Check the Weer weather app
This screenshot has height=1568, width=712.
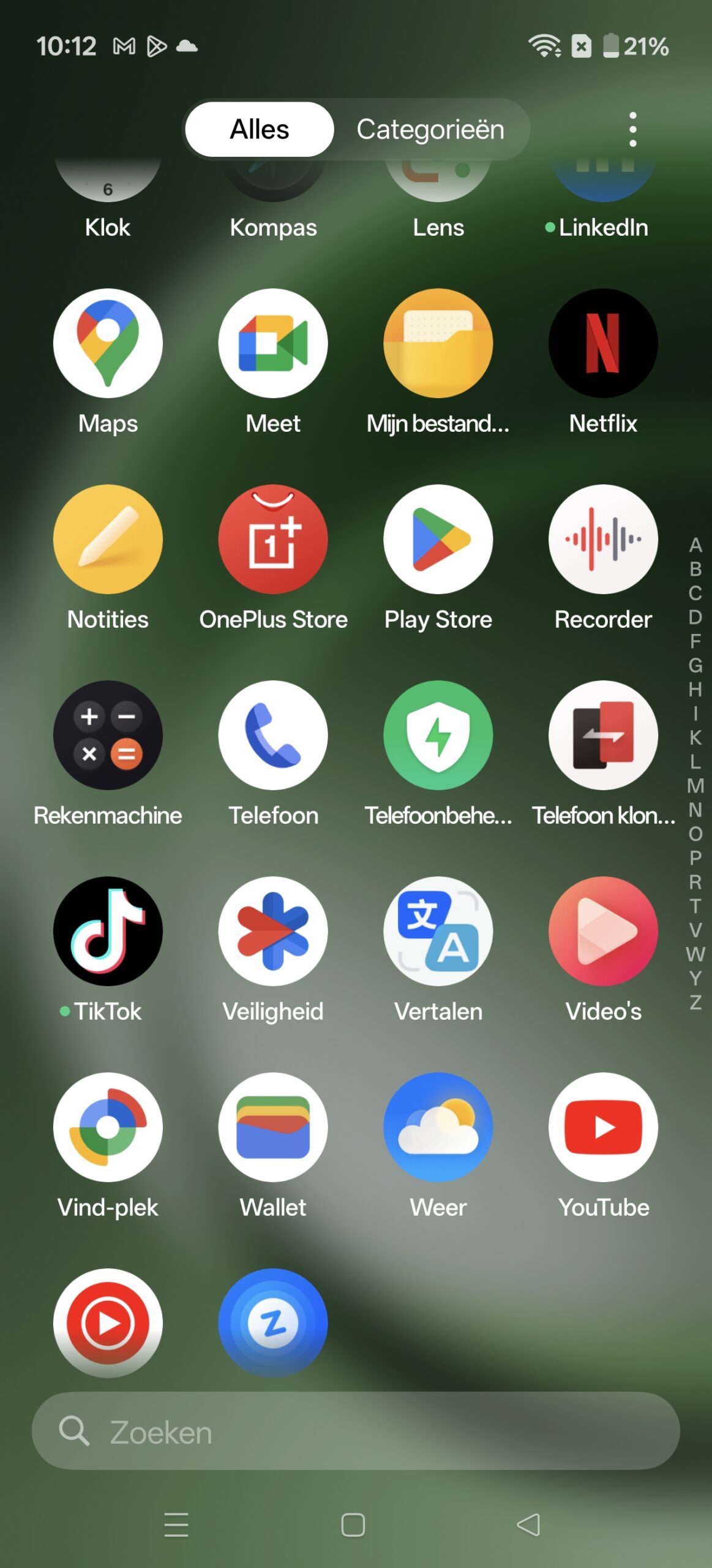438,1128
